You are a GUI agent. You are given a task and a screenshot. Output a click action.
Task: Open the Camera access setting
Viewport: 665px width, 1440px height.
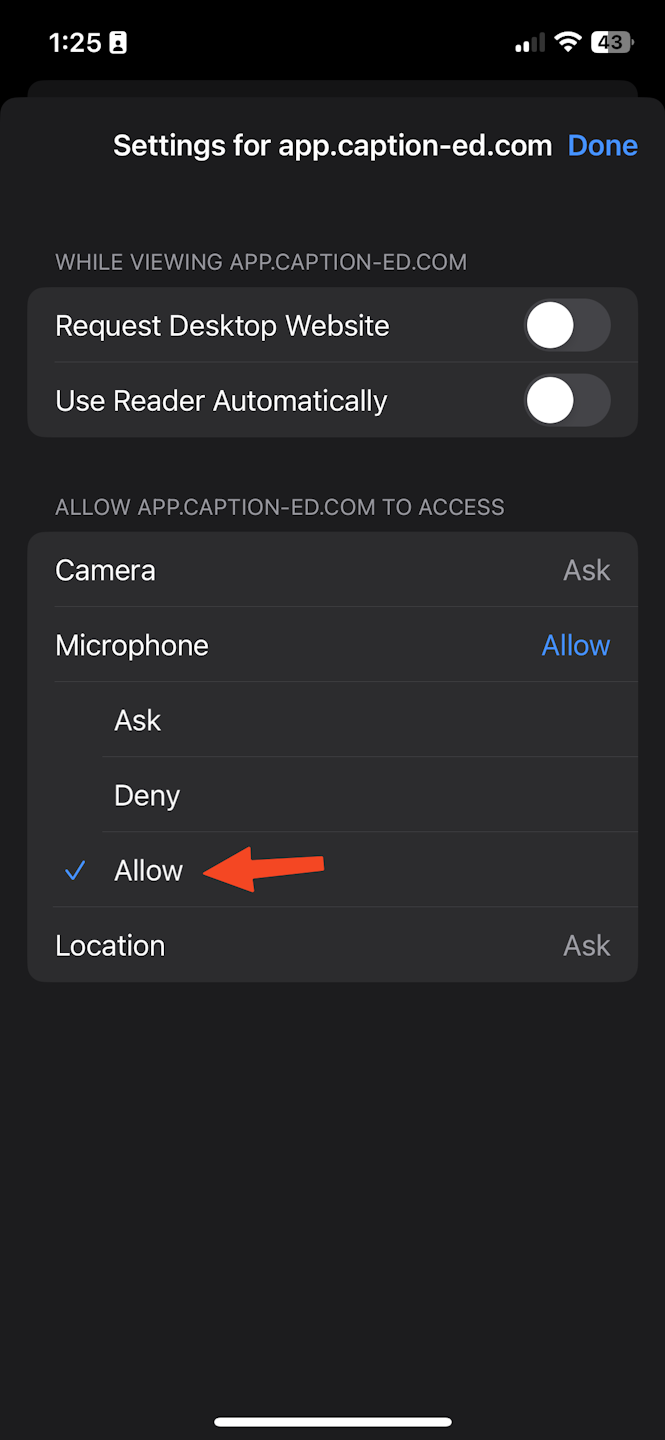[332, 570]
